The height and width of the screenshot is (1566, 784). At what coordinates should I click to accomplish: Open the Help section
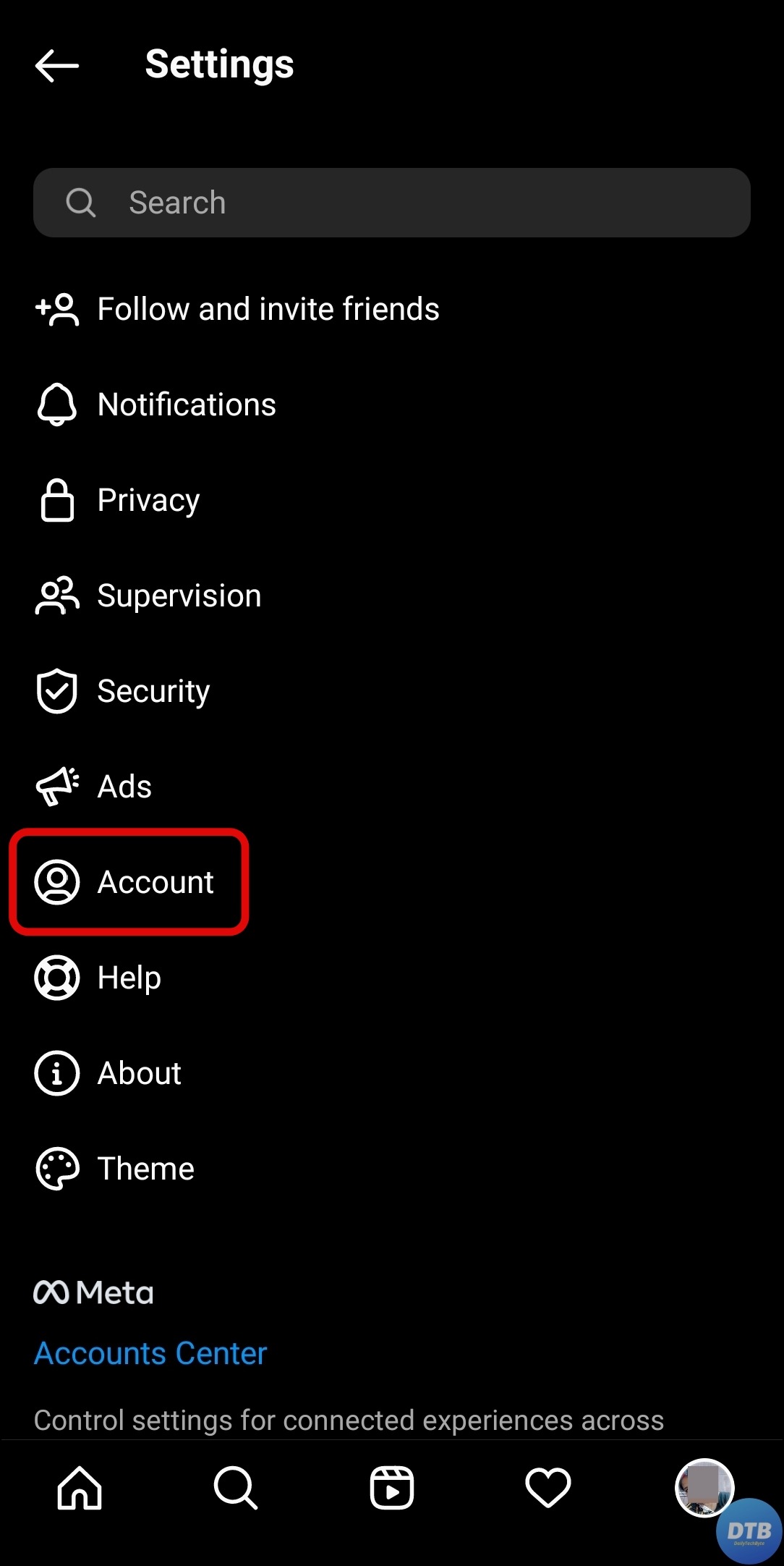coord(129,978)
